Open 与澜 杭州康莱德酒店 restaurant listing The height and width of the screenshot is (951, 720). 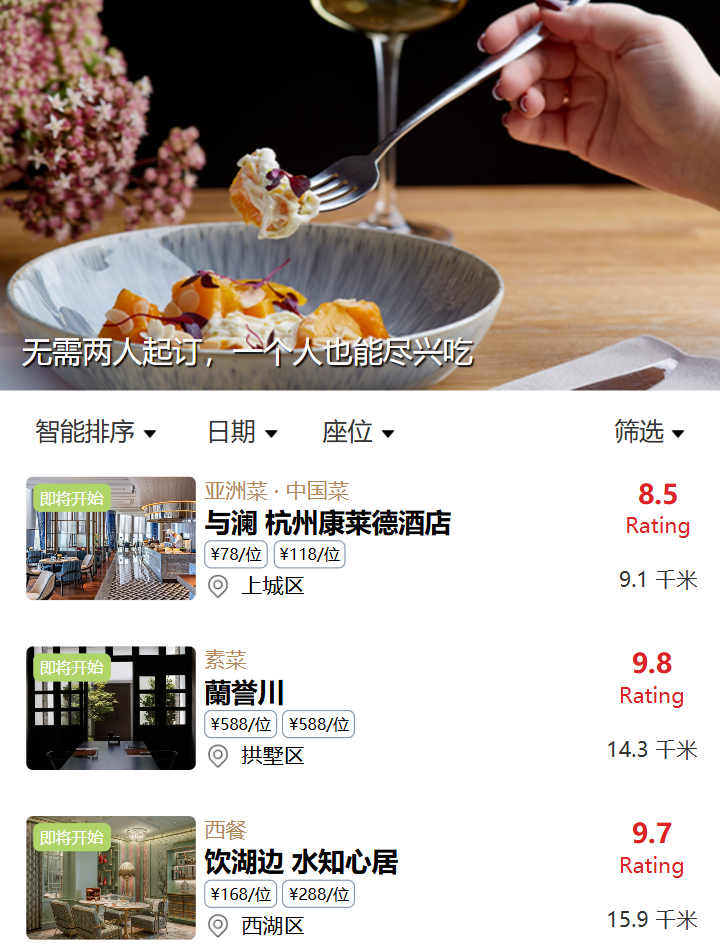[x=328, y=523]
